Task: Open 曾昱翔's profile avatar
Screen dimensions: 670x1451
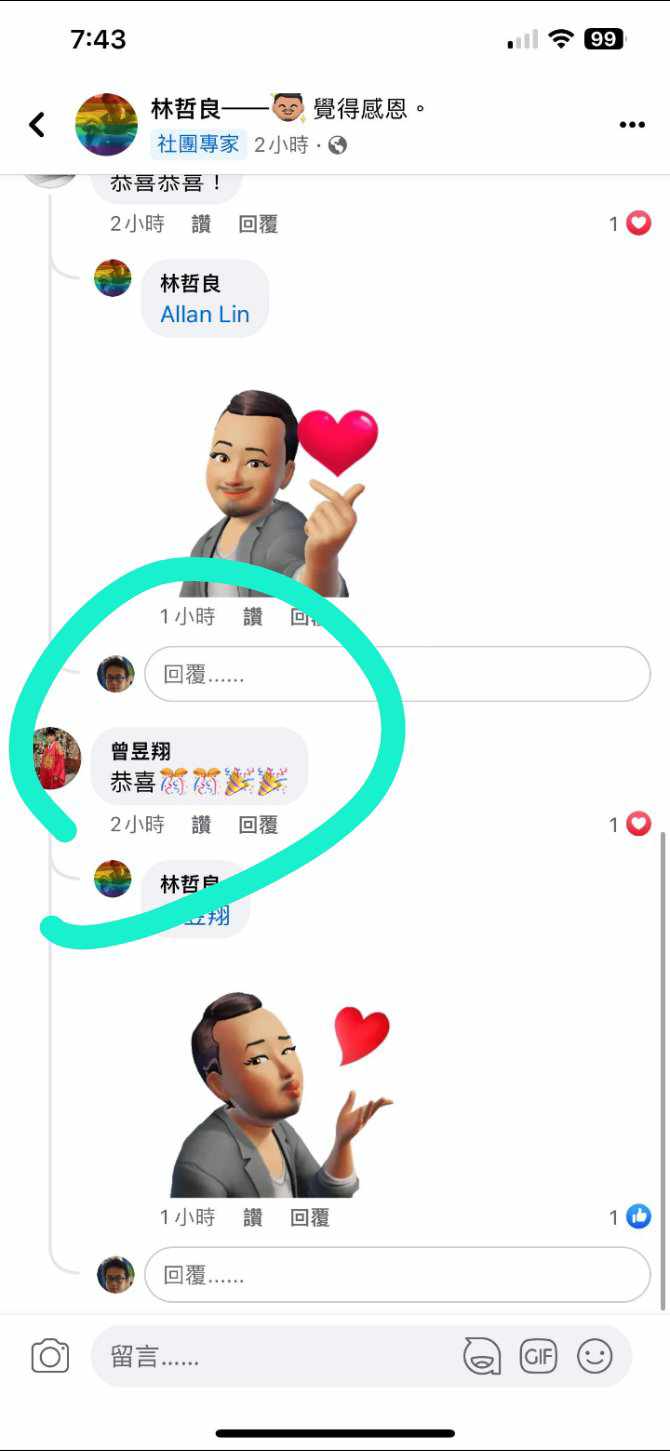Action: click(x=57, y=758)
